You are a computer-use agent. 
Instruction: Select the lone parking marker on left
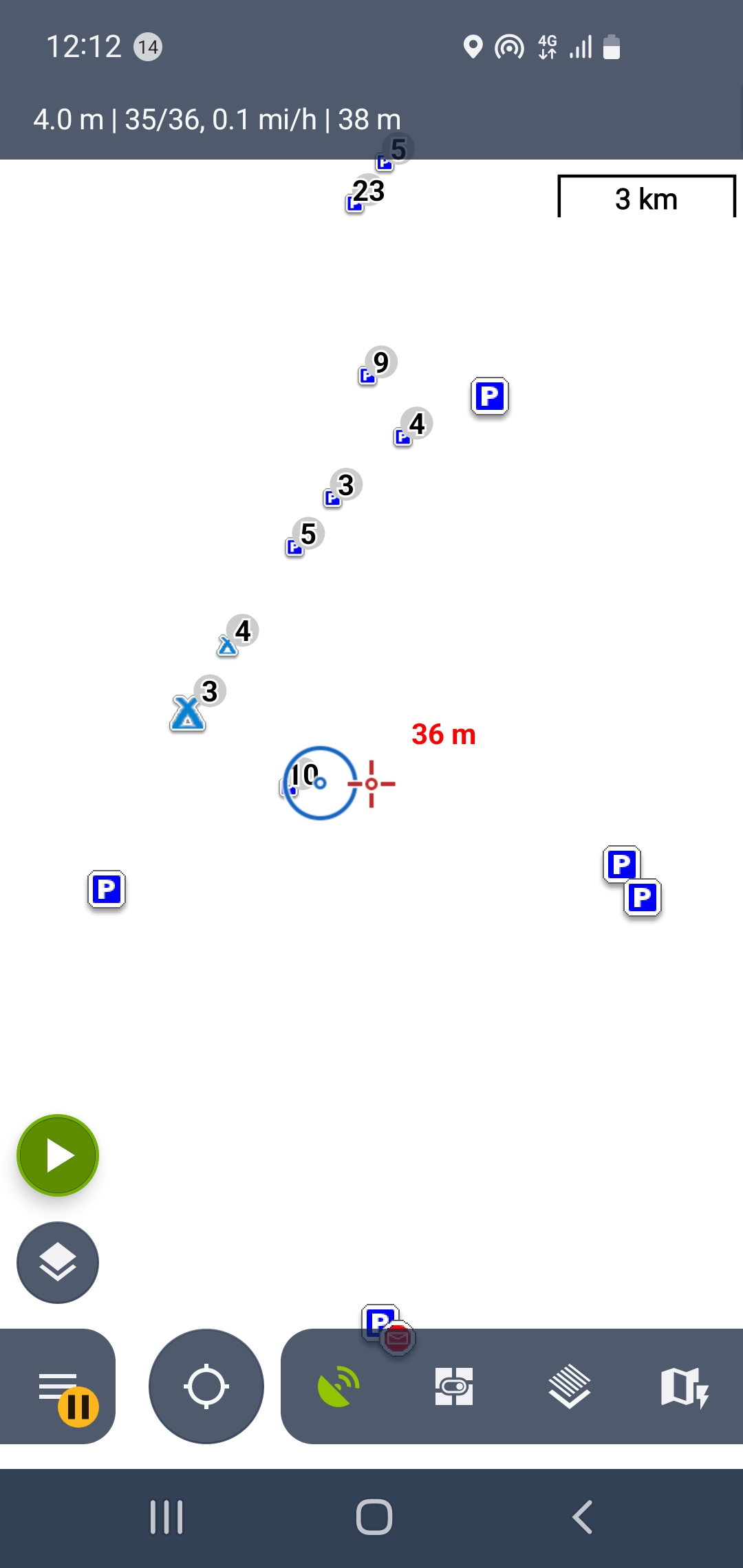tap(107, 890)
